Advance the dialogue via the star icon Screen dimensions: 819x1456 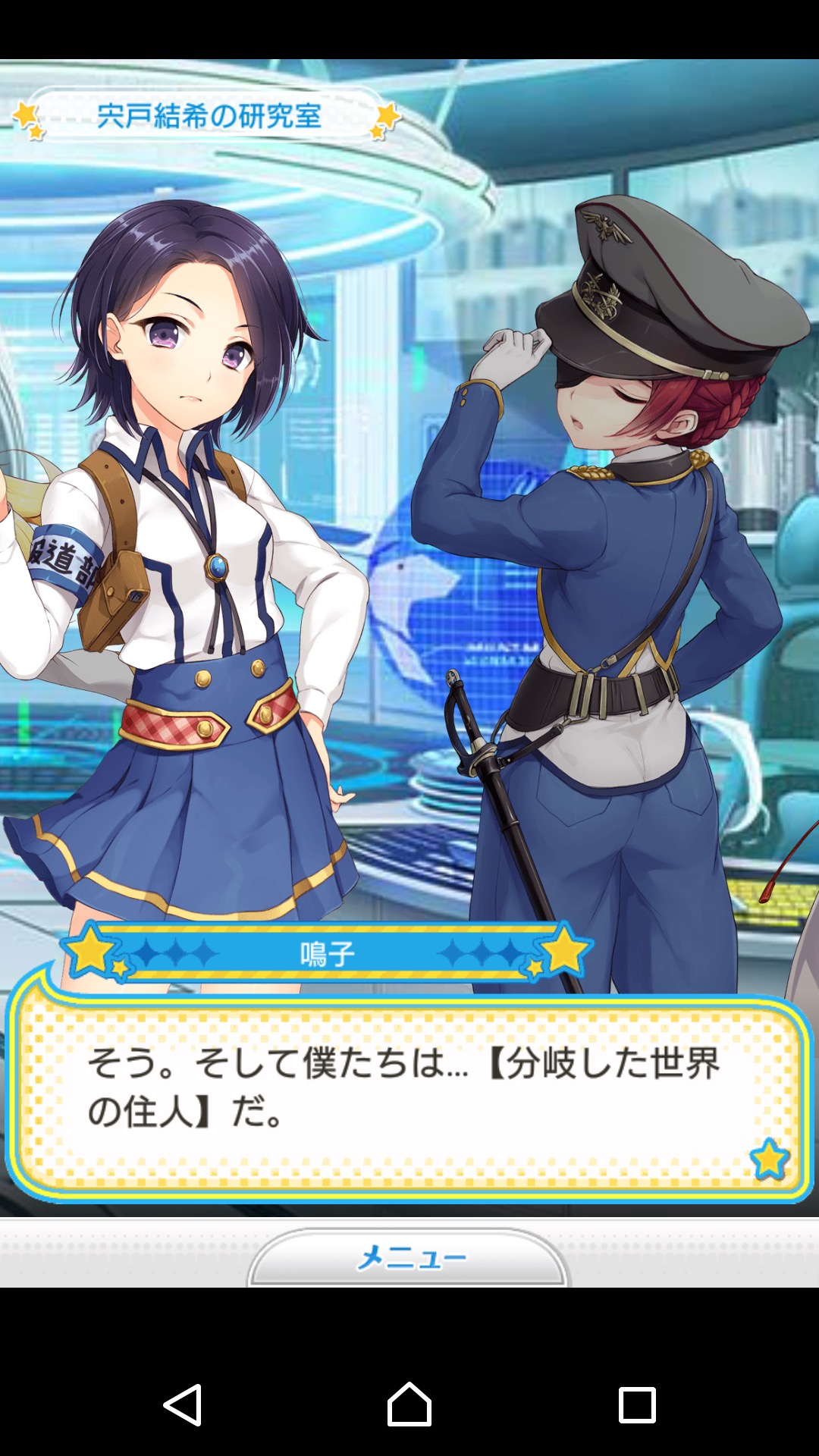769,1159
